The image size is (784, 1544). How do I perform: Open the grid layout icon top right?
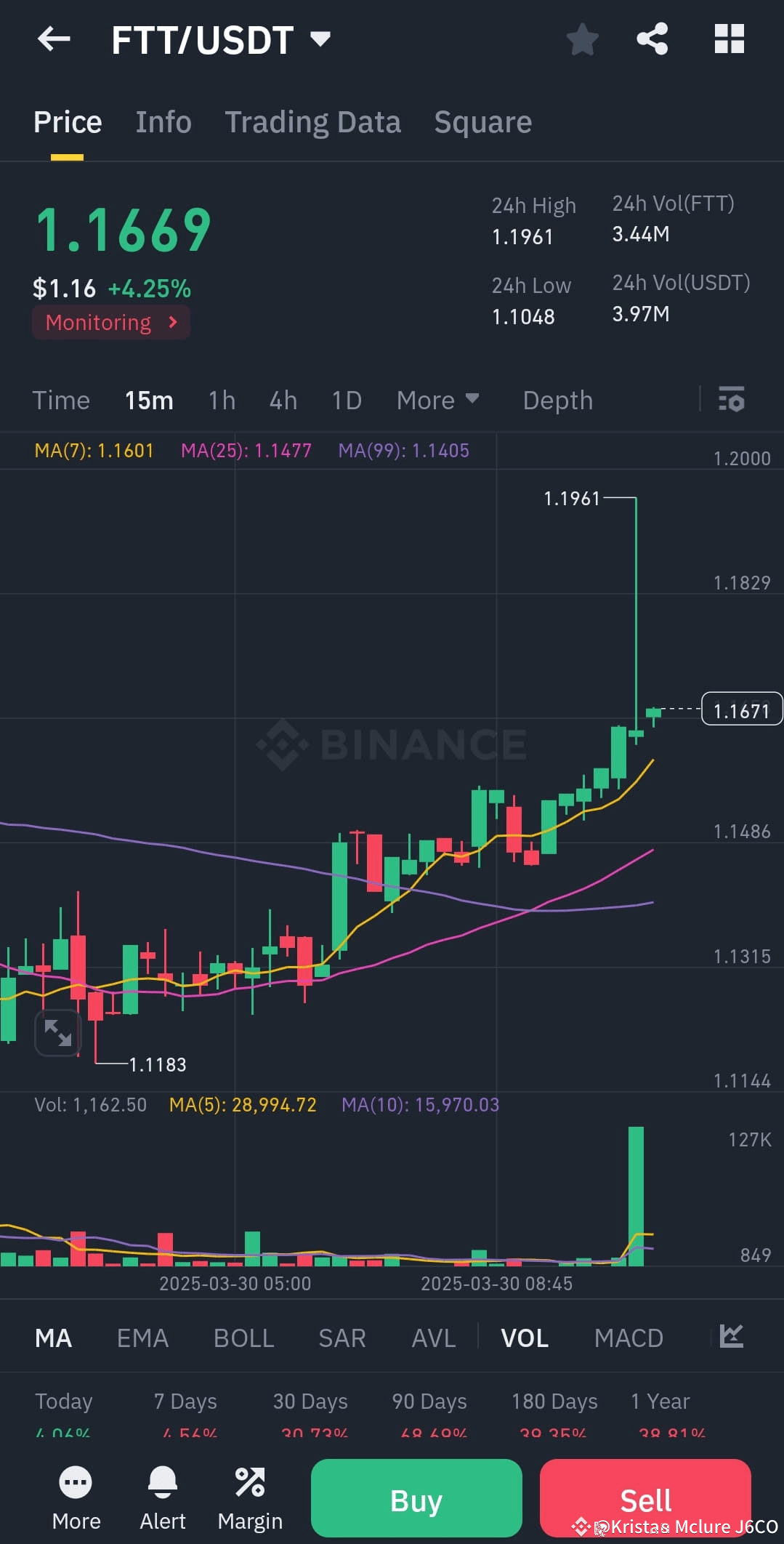pos(729,40)
